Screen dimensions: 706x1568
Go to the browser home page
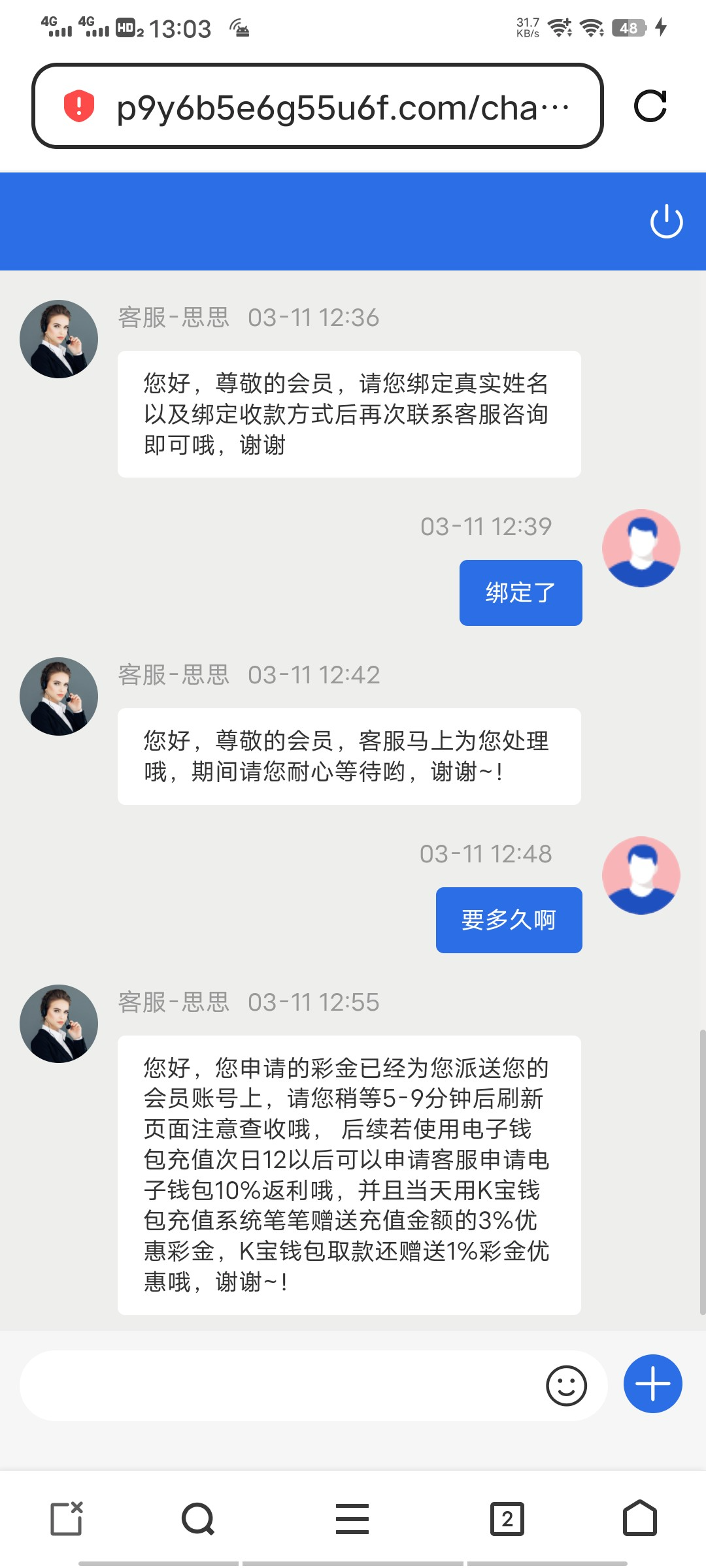pos(639,1518)
